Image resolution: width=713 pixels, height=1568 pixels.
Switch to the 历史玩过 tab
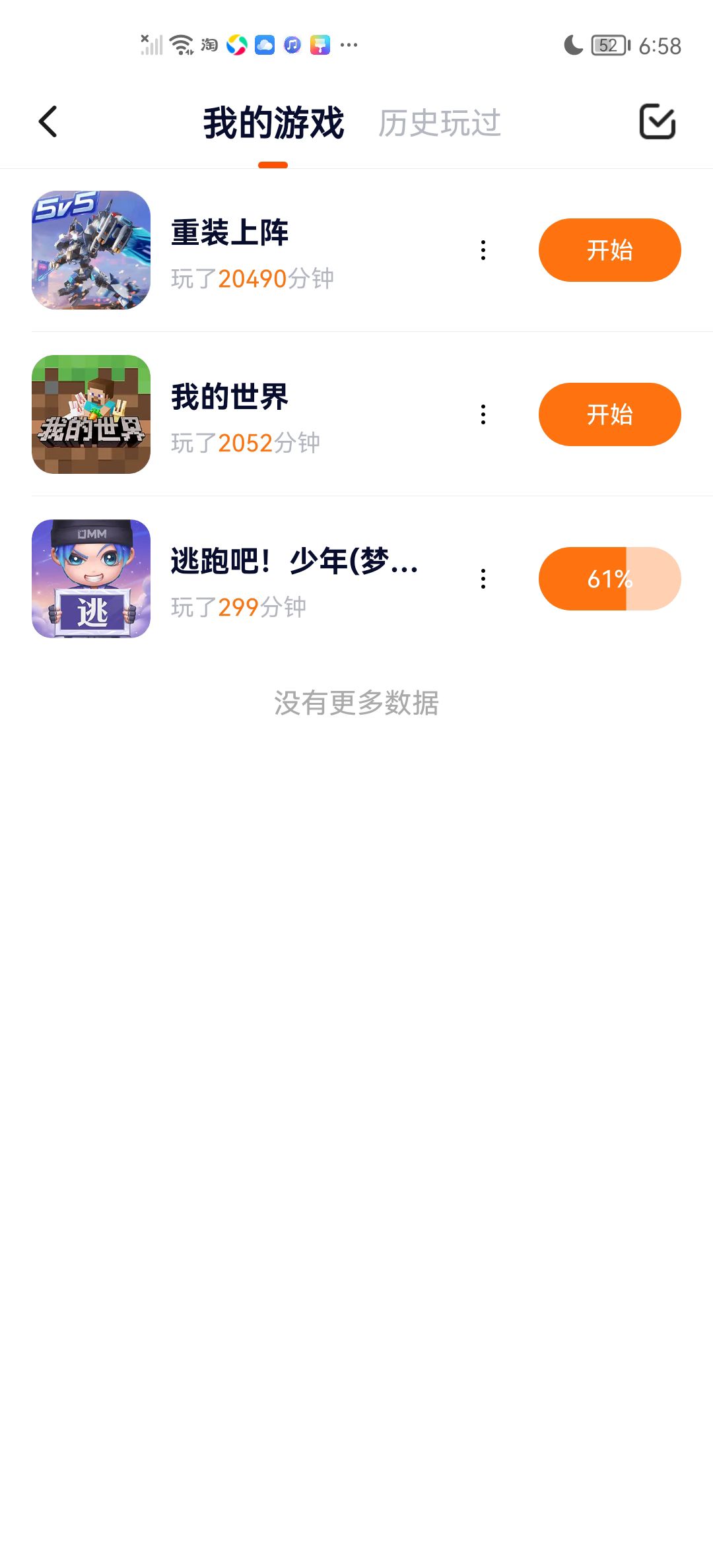click(x=439, y=123)
